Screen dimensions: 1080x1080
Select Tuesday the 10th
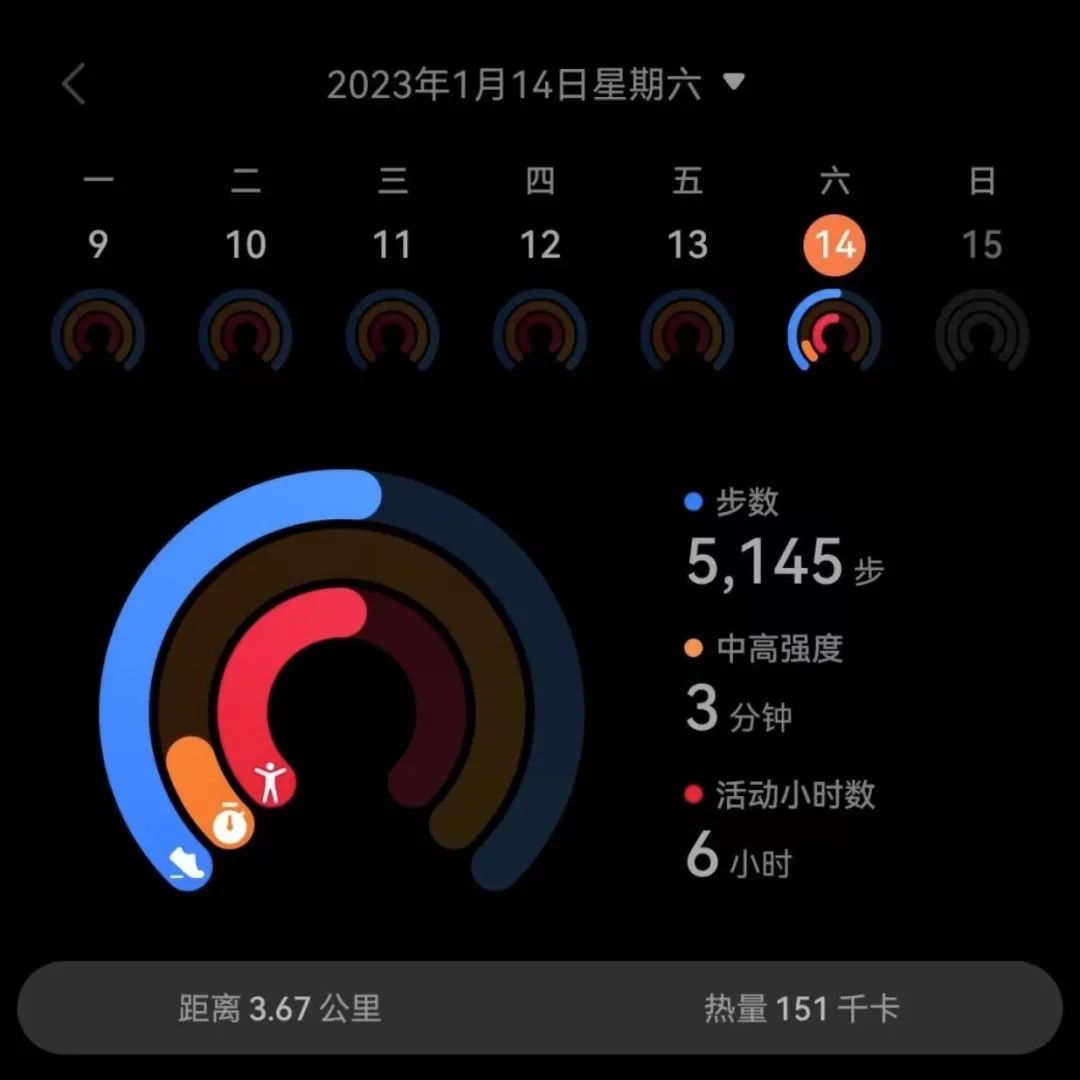[x=245, y=245]
